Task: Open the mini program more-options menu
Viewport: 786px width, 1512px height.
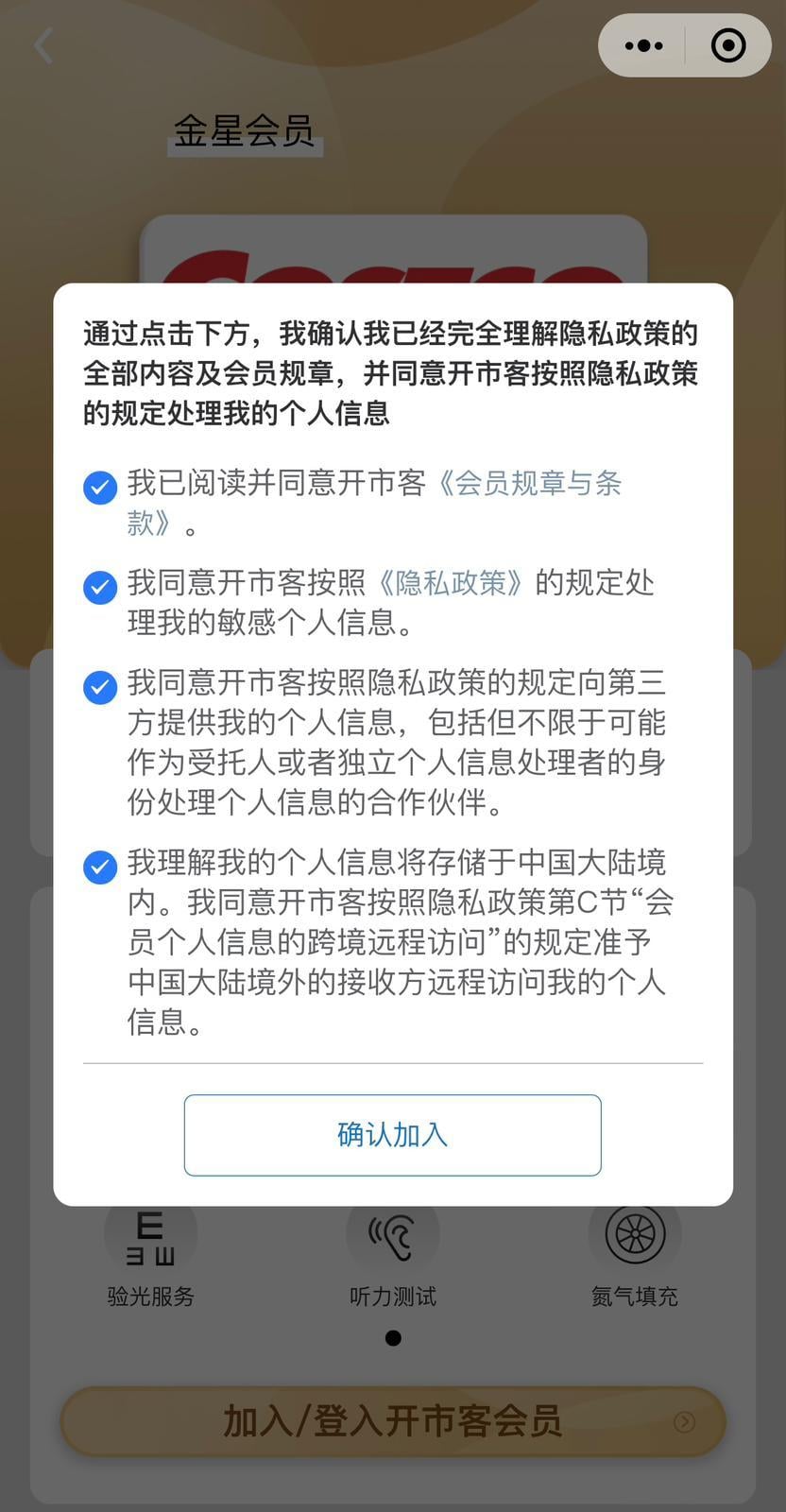Action: (x=643, y=45)
